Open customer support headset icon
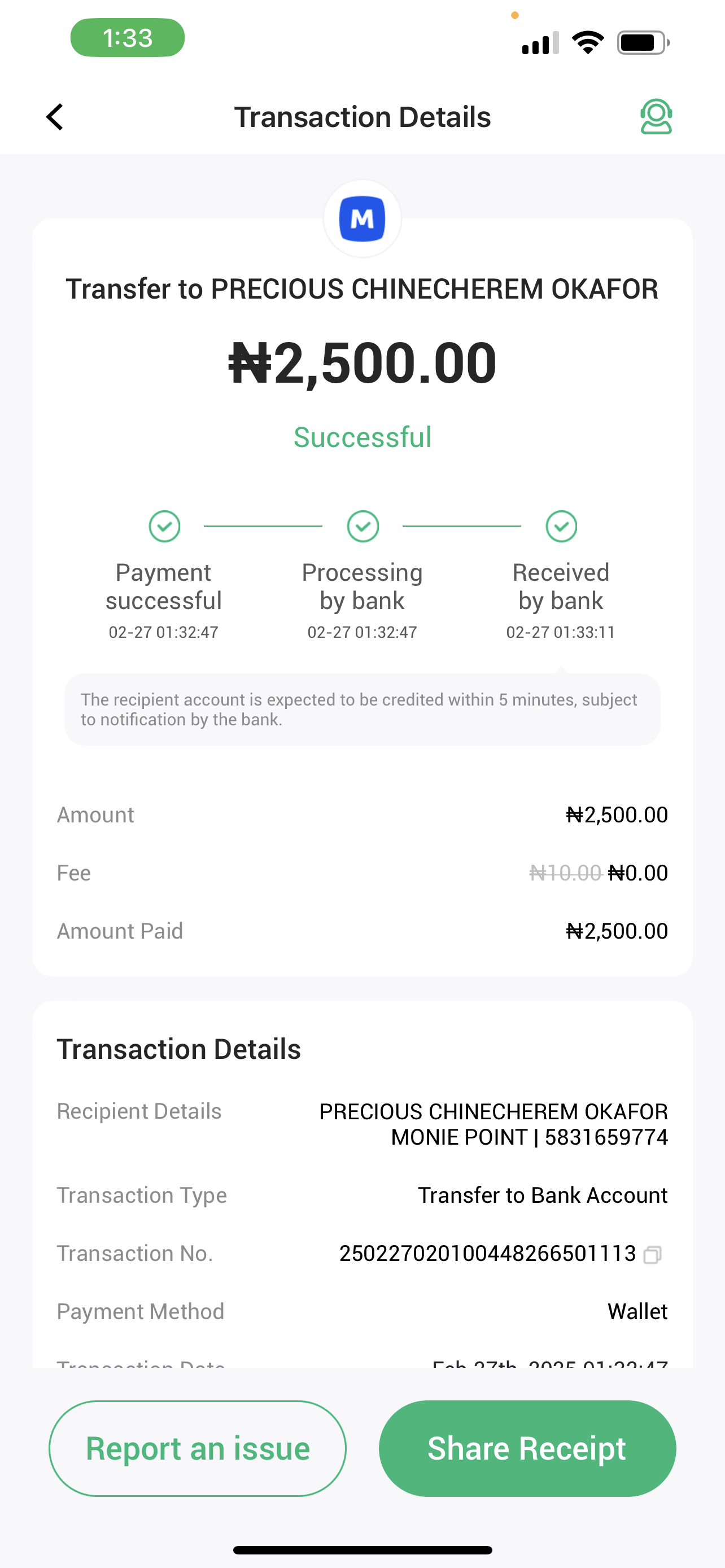Image resolution: width=725 pixels, height=1568 pixels. pyautogui.click(x=656, y=117)
